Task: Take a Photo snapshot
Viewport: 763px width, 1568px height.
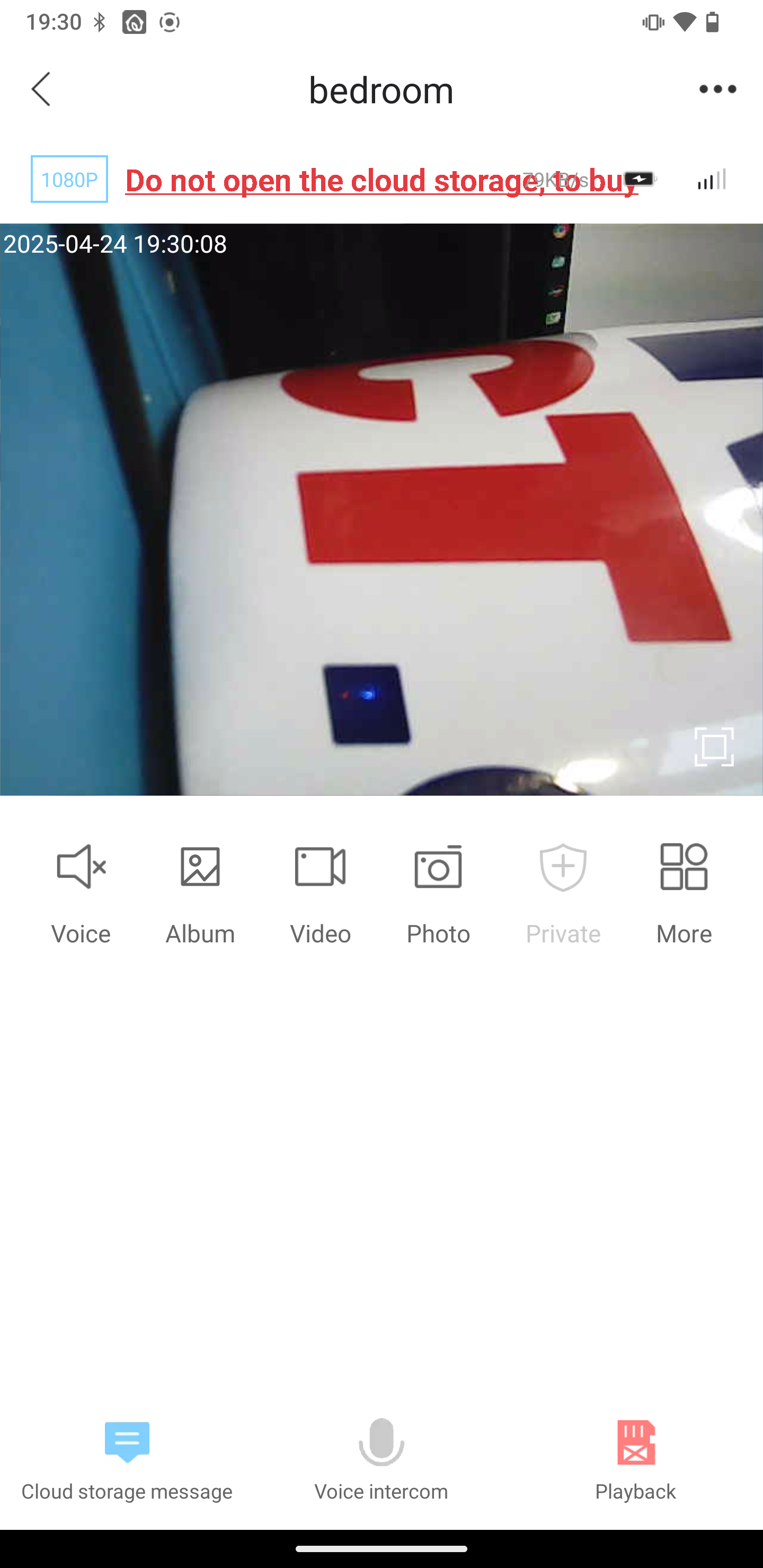Action: click(x=438, y=894)
